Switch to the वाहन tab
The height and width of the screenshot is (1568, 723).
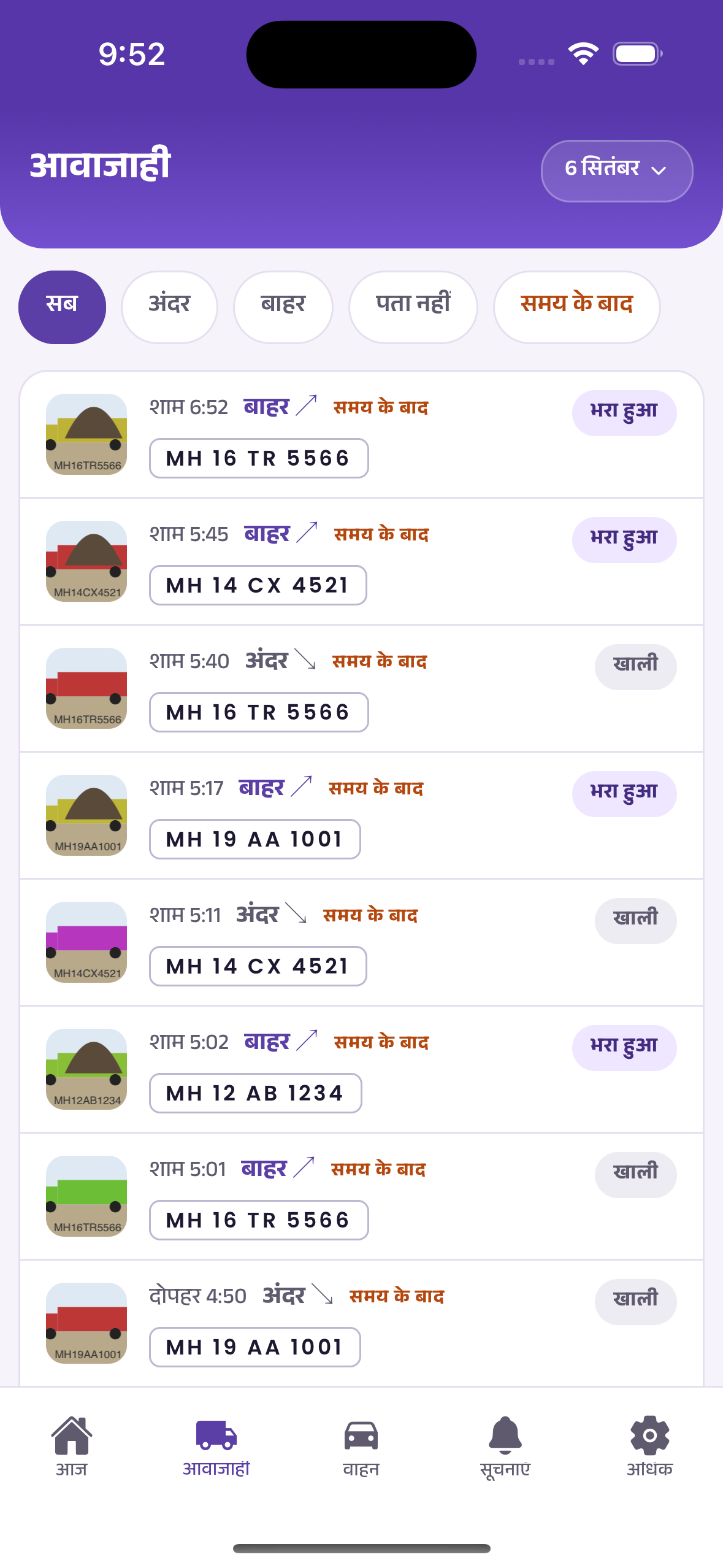coord(361,1447)
